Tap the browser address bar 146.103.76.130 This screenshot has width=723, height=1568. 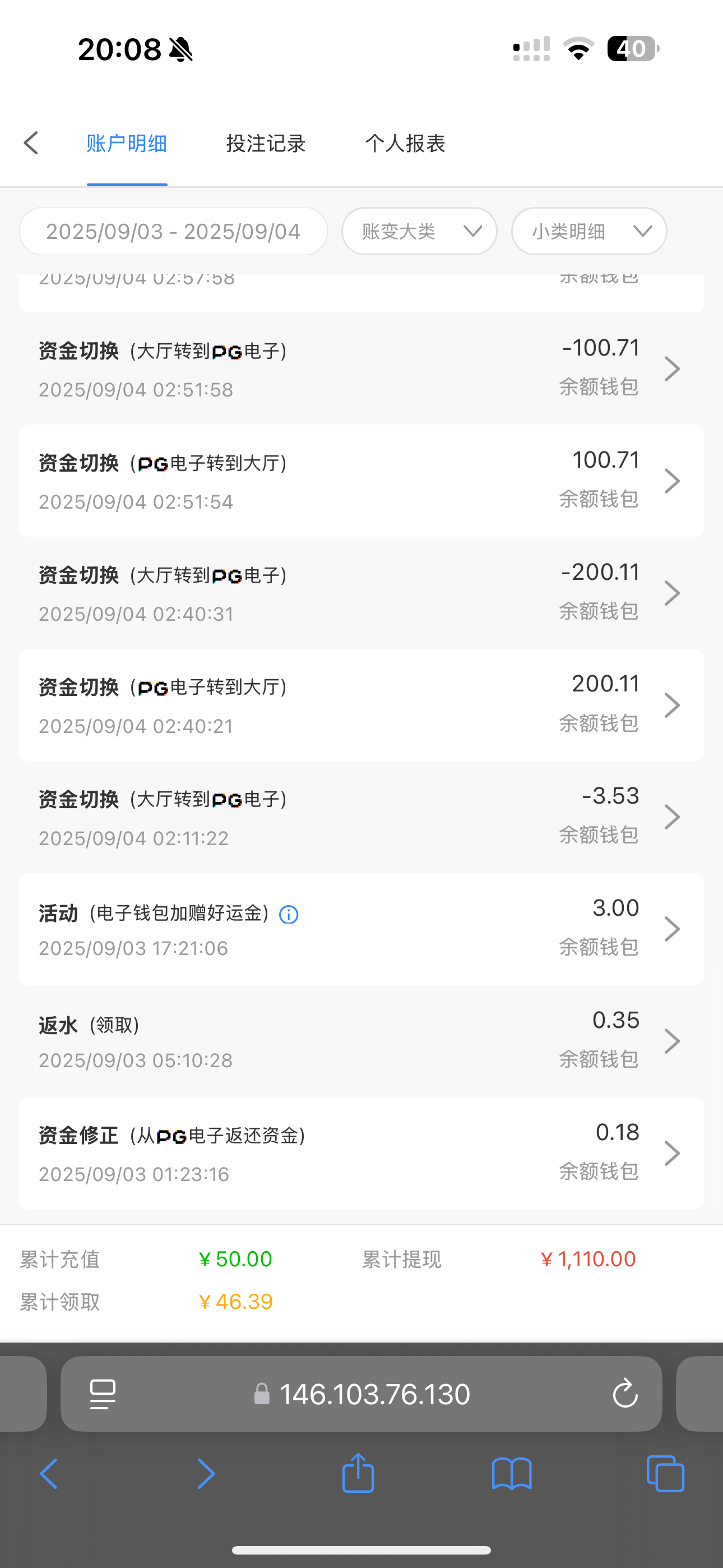click(x=374, y=1394)
